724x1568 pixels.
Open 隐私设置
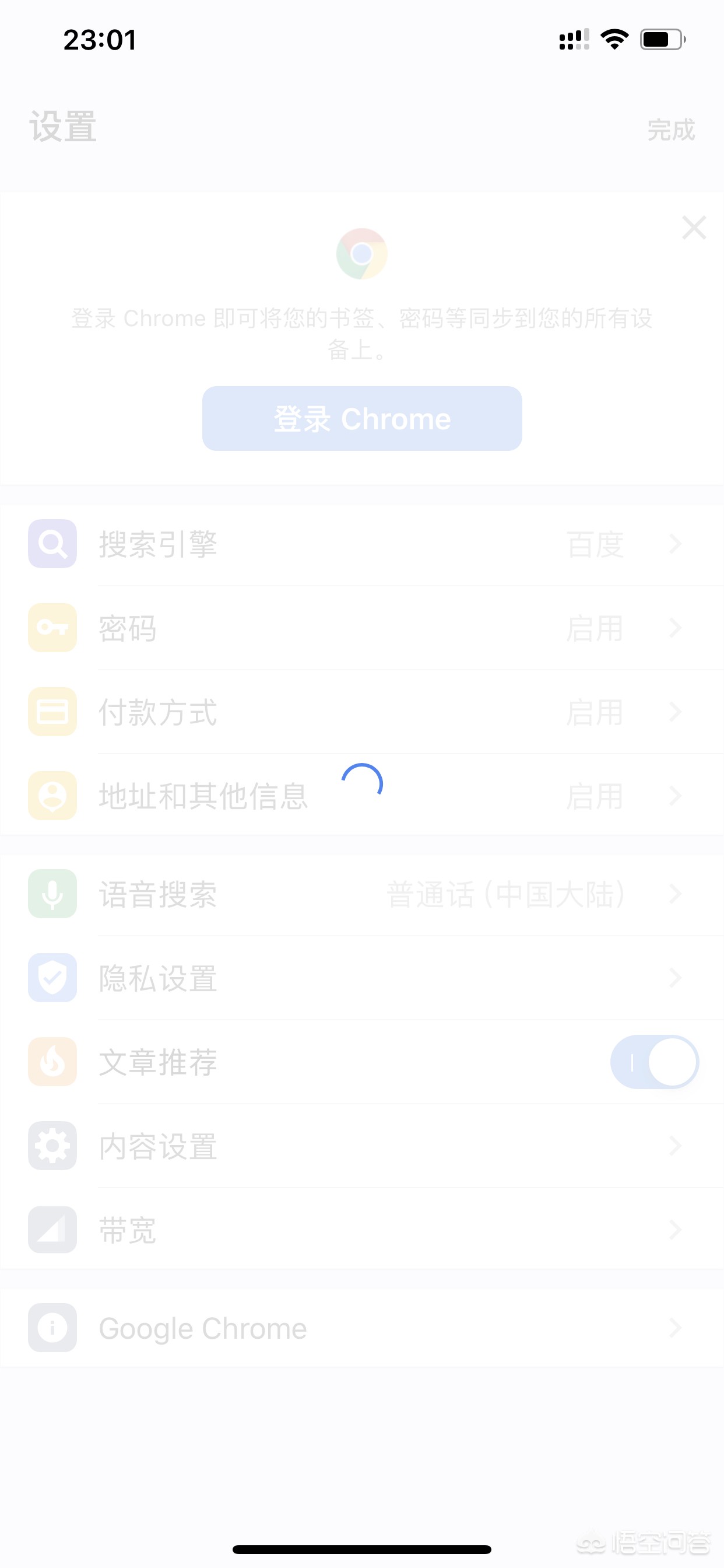(x=362, y=978)
